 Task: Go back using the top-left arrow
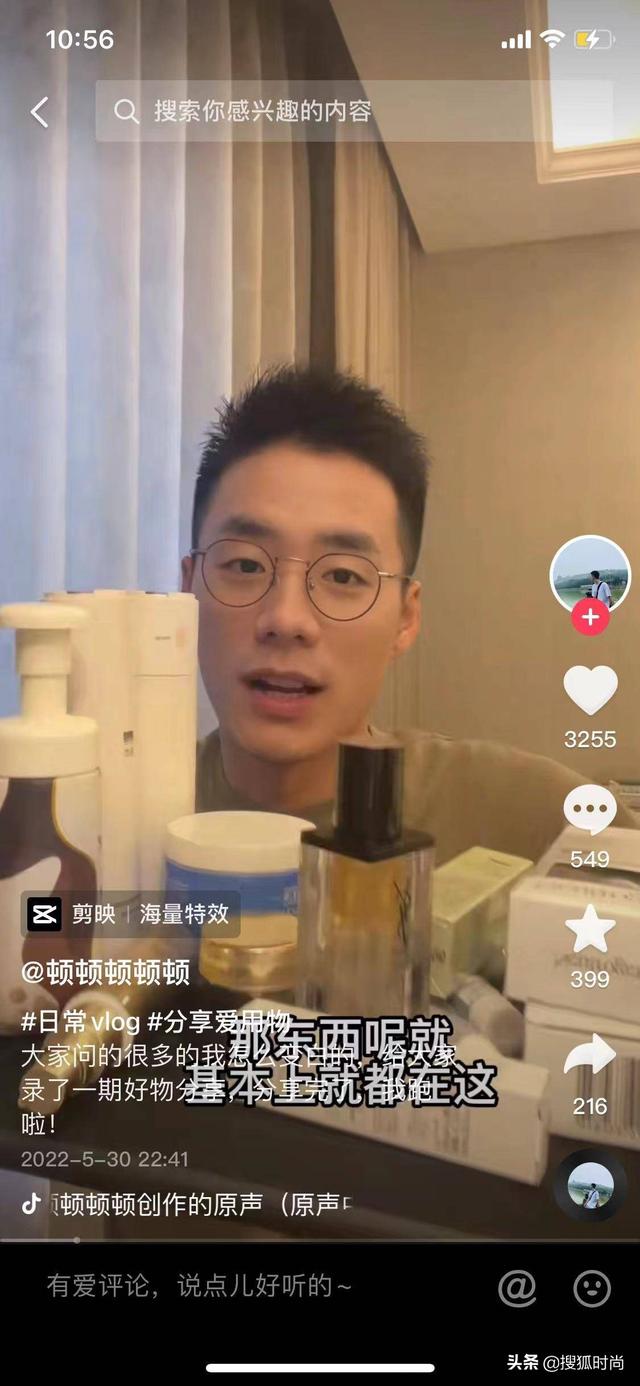point(39,112)
